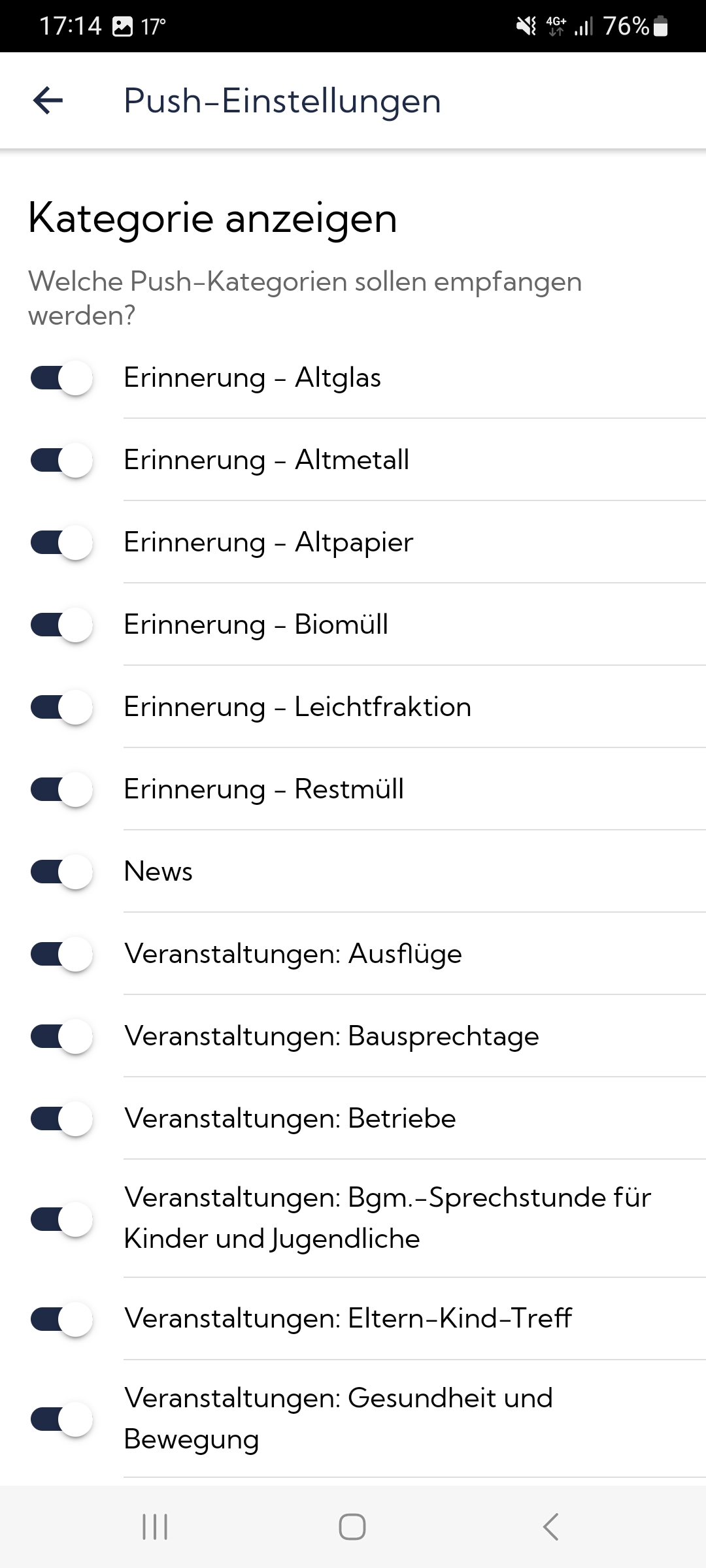Disable Veranstaltungen: Gesundheit und Bewegung
706x1568 pixels.
[x=61, y=1419]
